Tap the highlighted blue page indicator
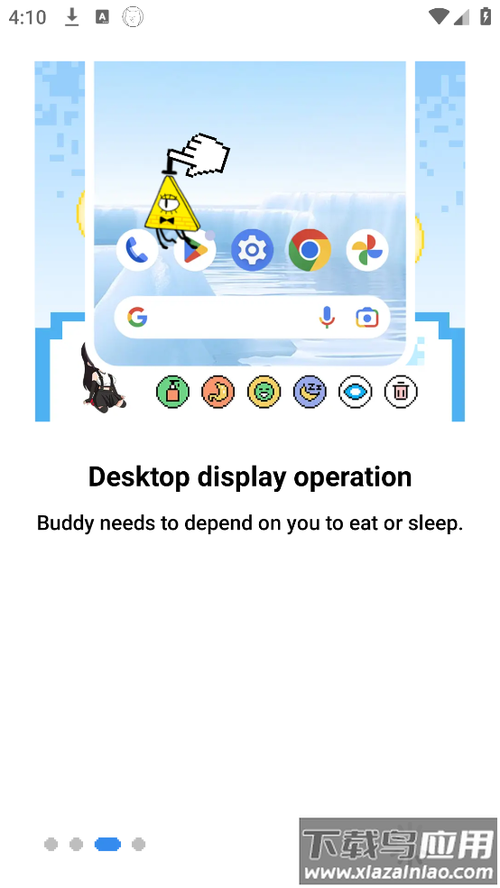500x888 pixels. pyautogui.click(x=108, y=844)
